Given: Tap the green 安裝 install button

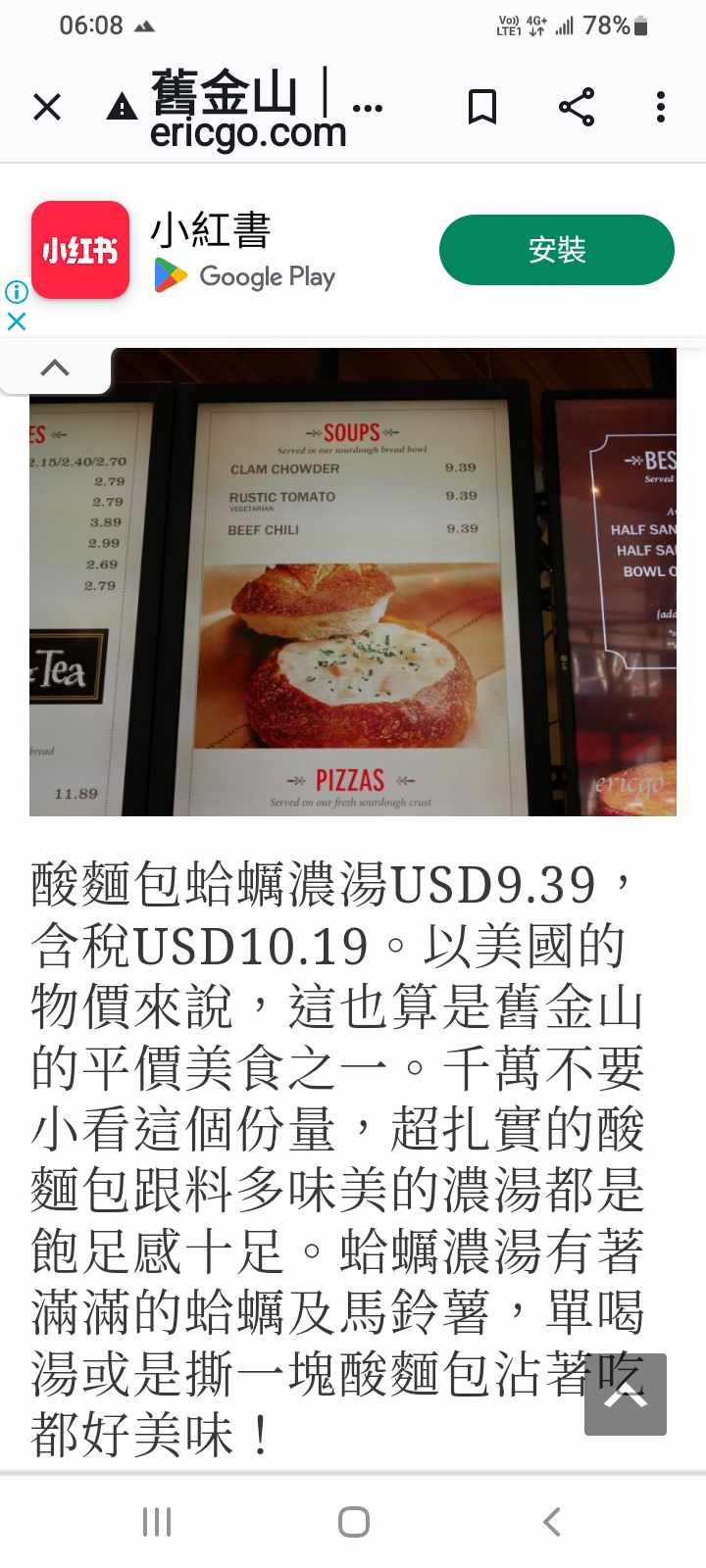Looking at the screenshot, I should tap(556, 250).
